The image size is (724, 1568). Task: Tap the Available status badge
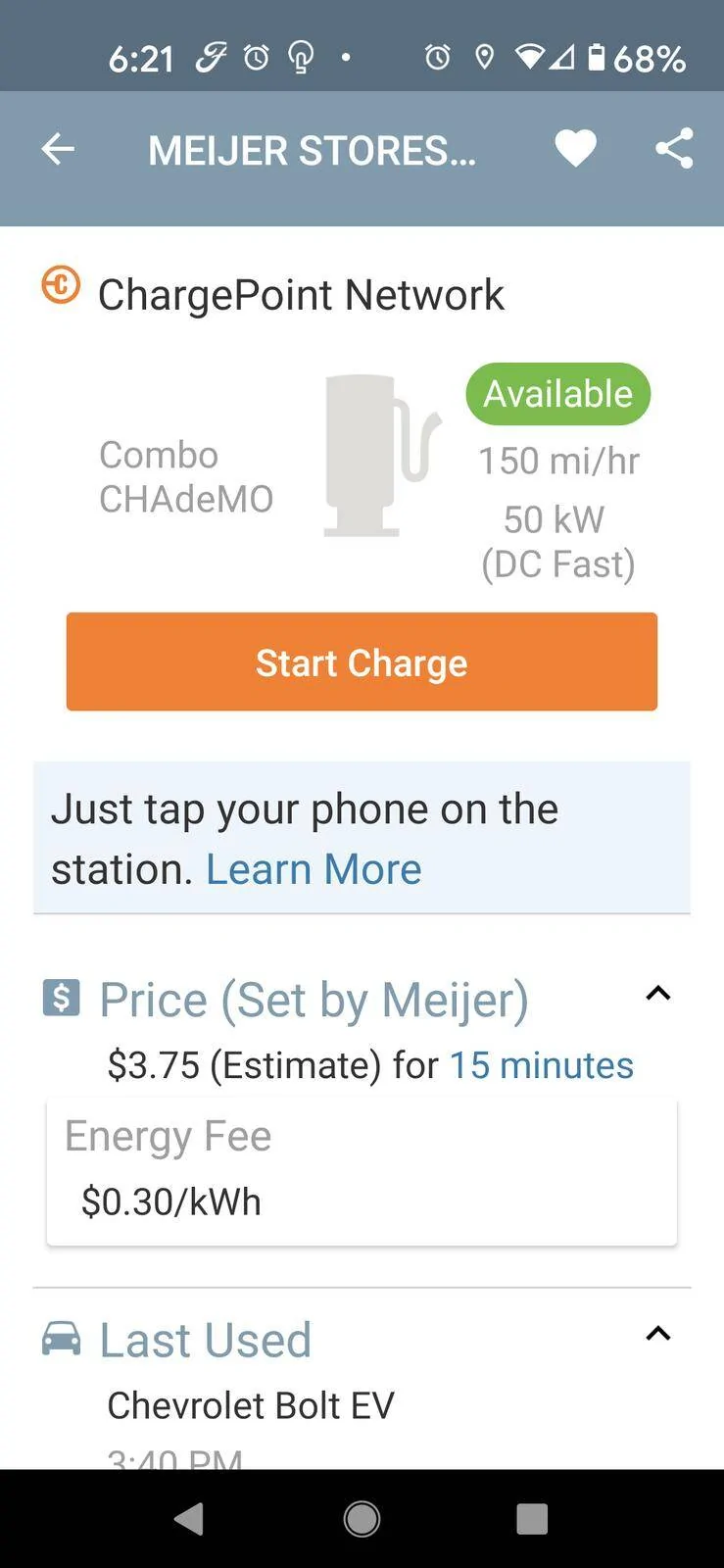tap(556, 393)
